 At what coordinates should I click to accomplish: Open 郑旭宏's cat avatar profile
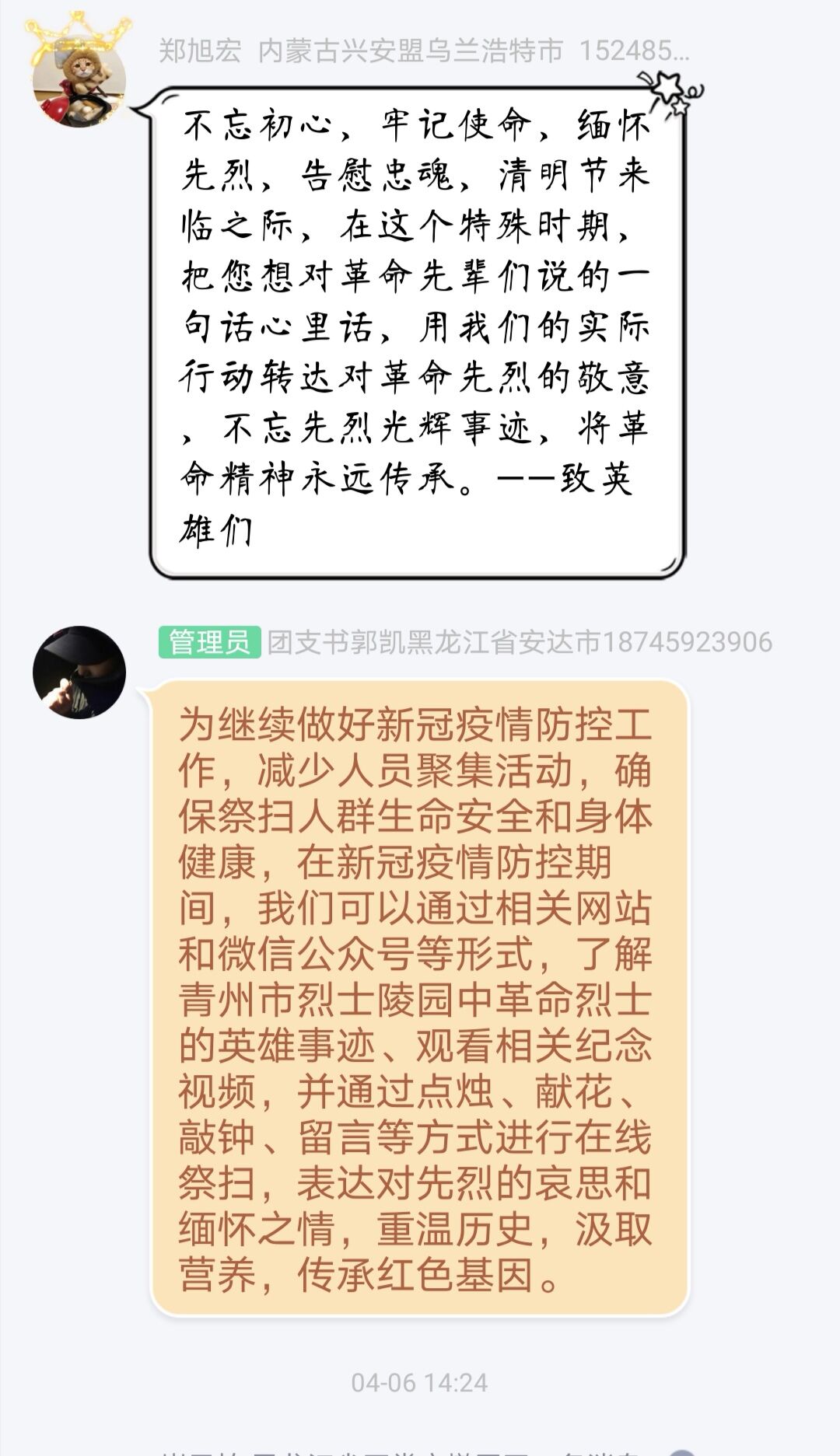click(79, 79)
